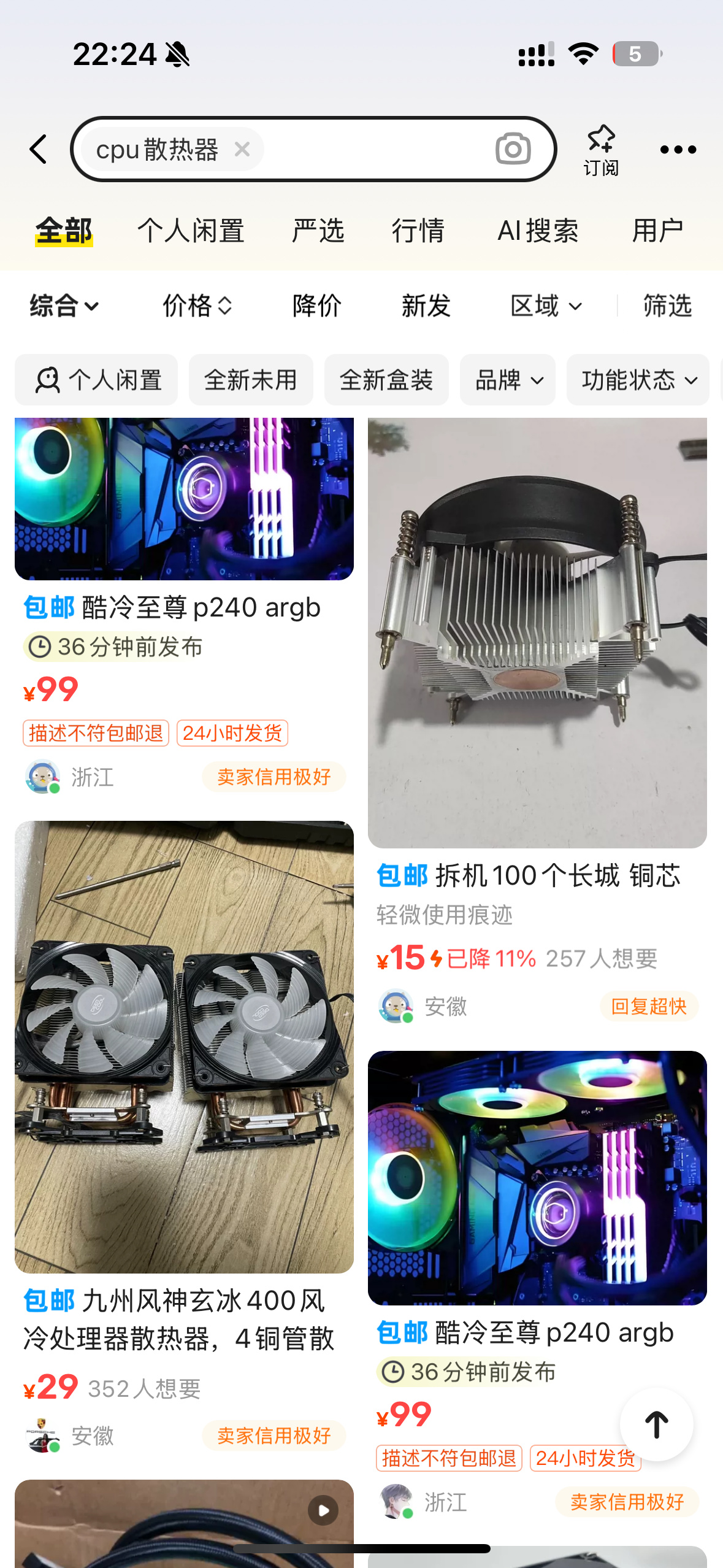The image size is (723, 1568).
Task: Open the 用户 tab
Action: point(657,231)
